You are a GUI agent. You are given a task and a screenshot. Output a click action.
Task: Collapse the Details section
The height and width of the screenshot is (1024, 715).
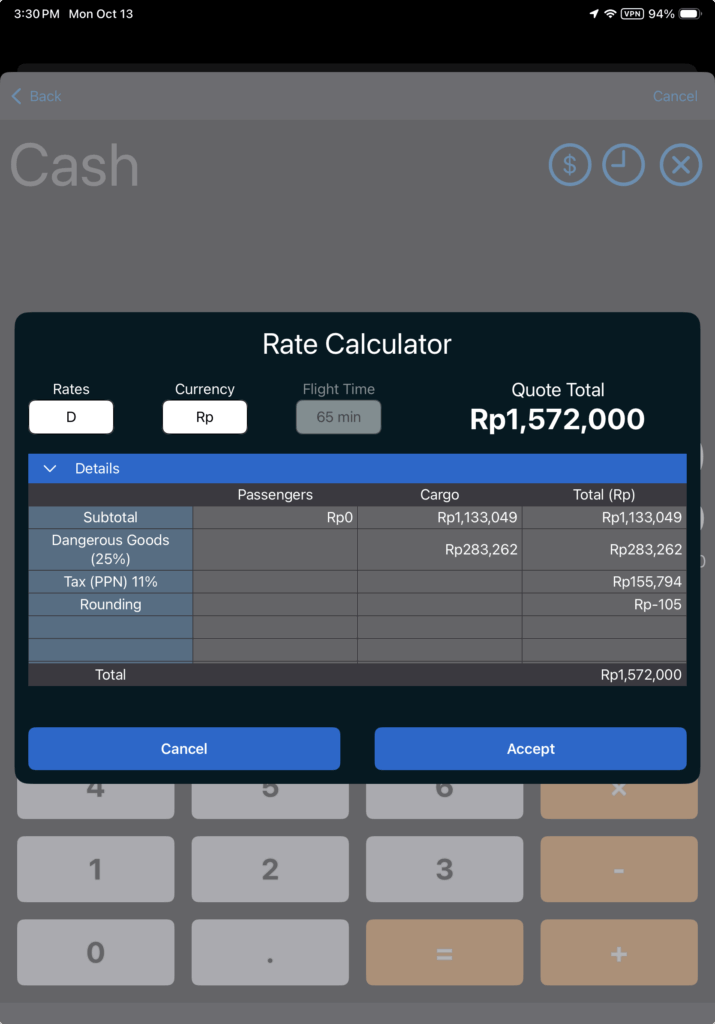tap(51, 468)
